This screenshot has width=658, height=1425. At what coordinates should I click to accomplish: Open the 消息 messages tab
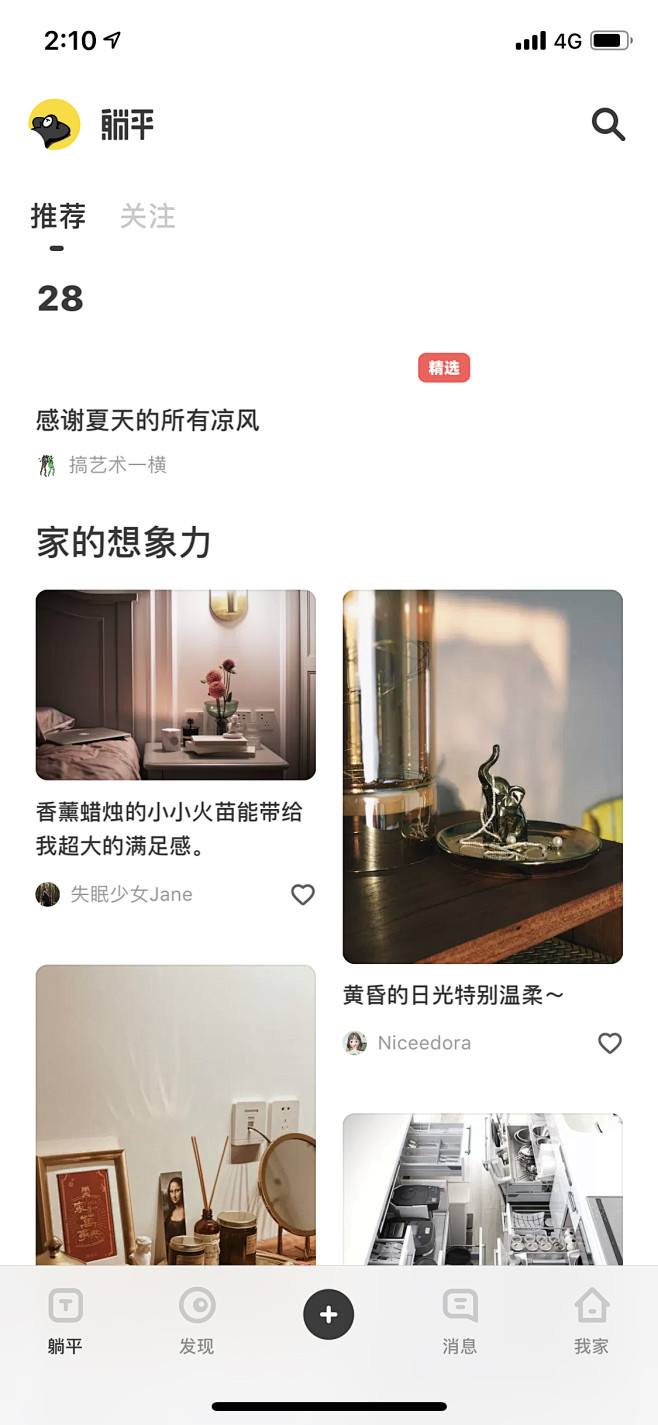pos(460,1320)
